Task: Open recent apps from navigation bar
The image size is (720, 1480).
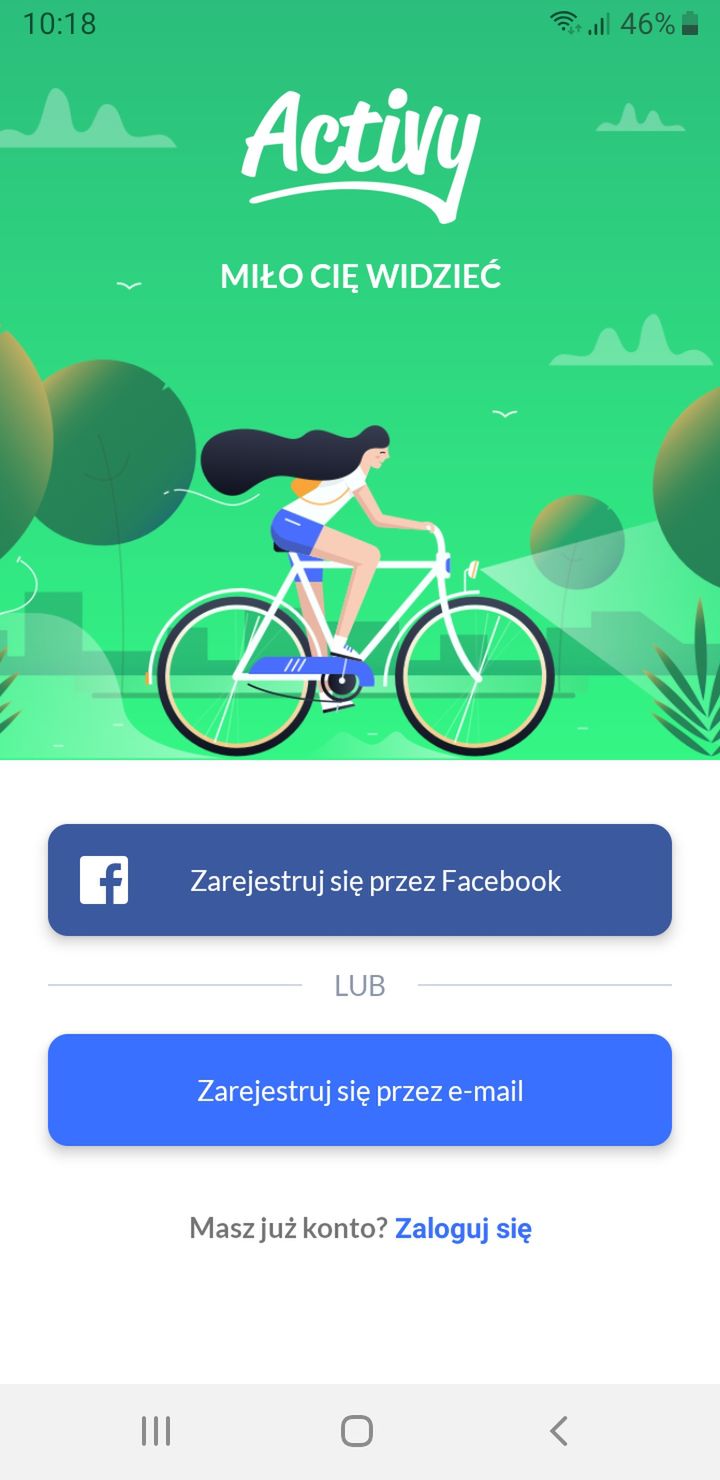Action: coord(156,1431)
